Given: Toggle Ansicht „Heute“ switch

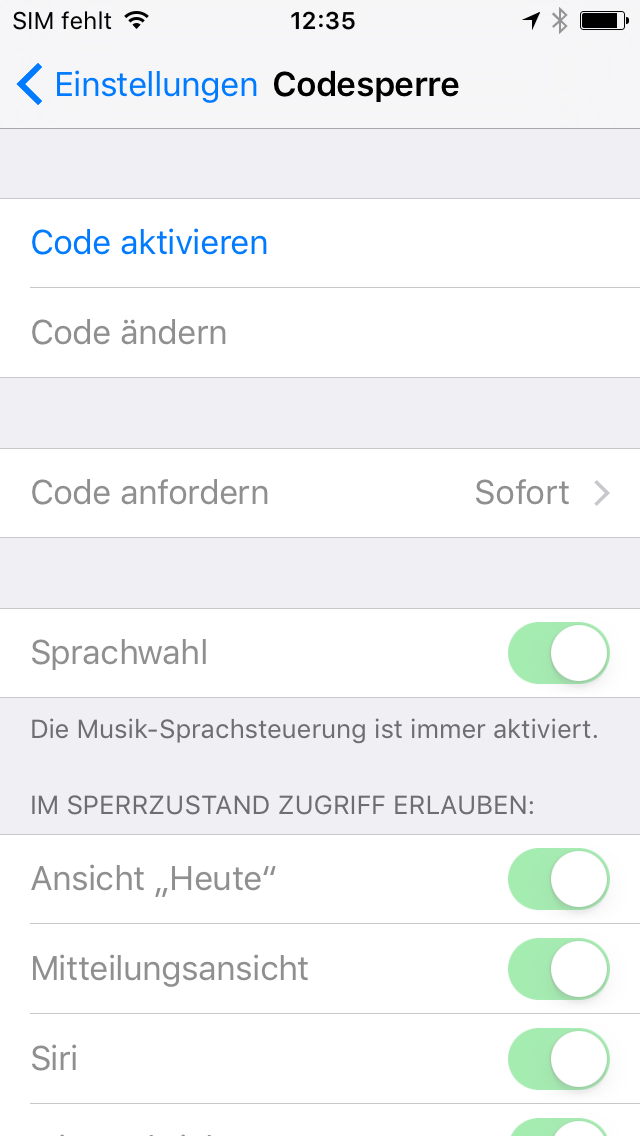Looking at the screenshot, I should click(x=559, y=879).
